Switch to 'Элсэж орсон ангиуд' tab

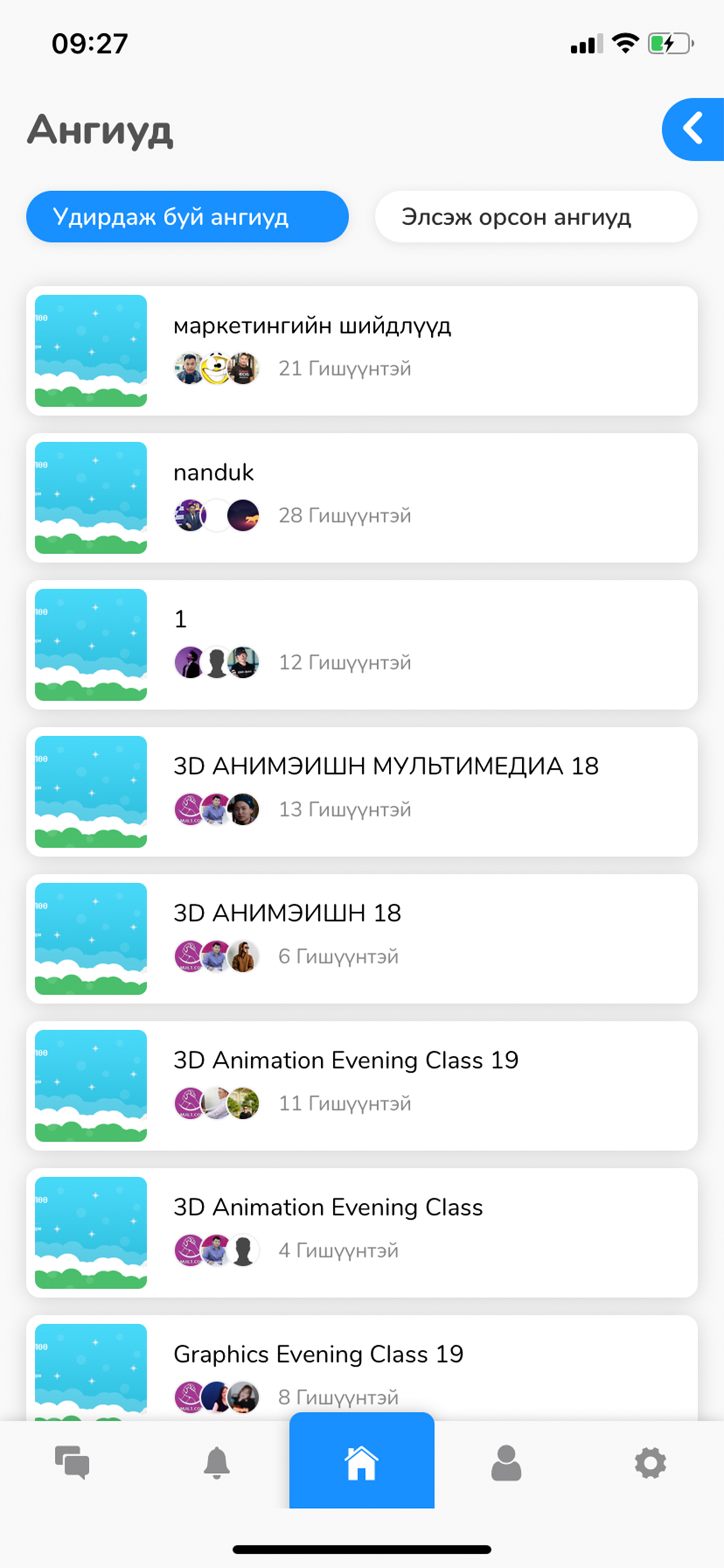(536, 216)
